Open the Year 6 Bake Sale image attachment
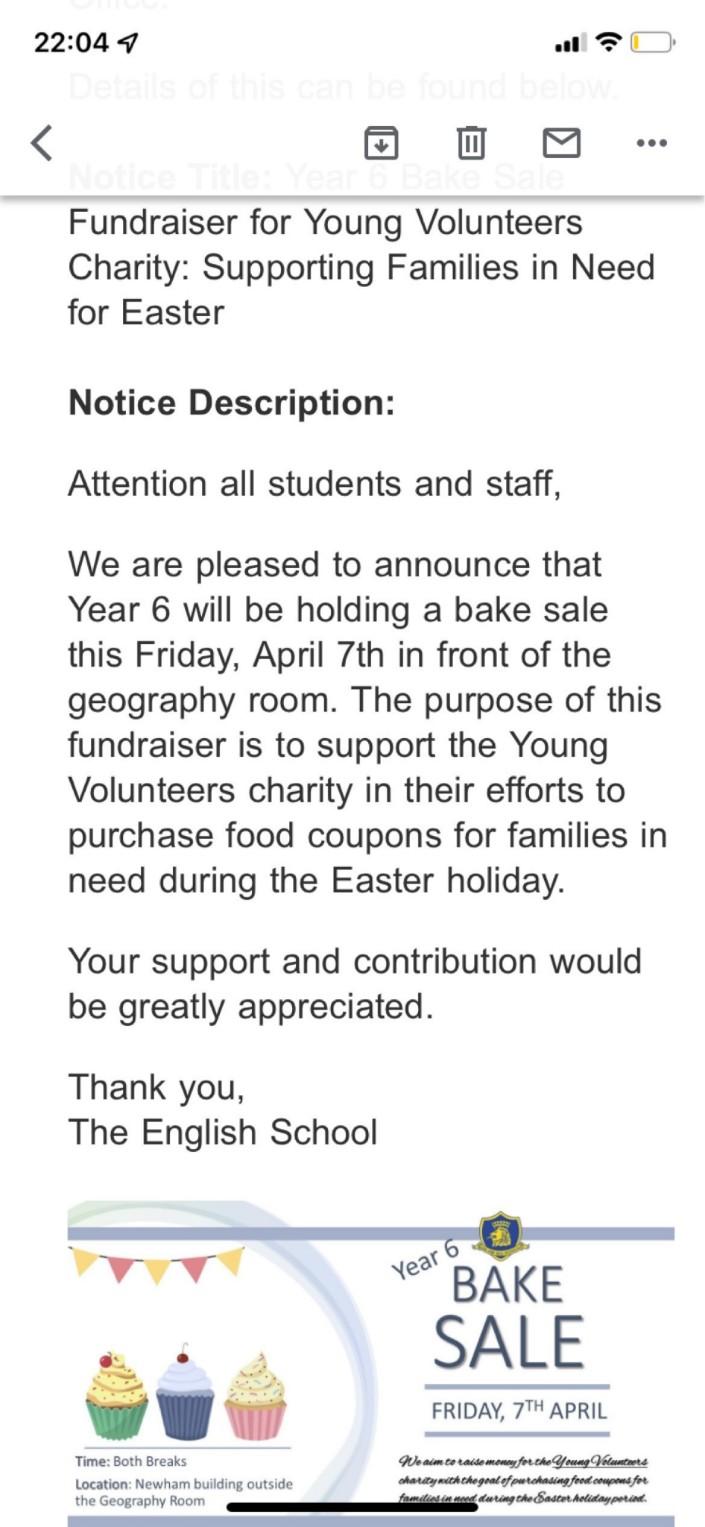This screenshot has height=1527, width=705. click(370, 1362)
